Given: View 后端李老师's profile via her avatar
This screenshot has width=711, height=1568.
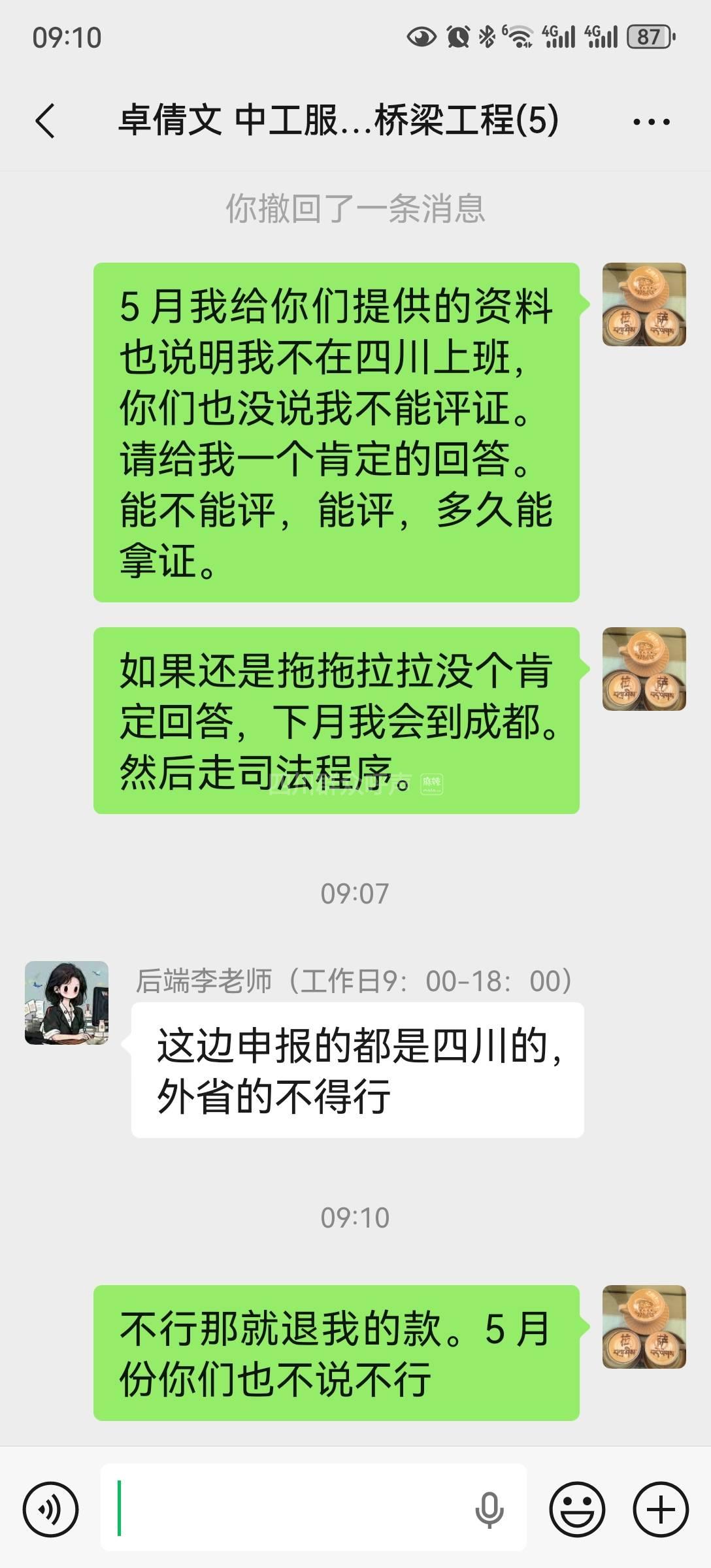Looking at the screenshot, I should coord(67,1002).
